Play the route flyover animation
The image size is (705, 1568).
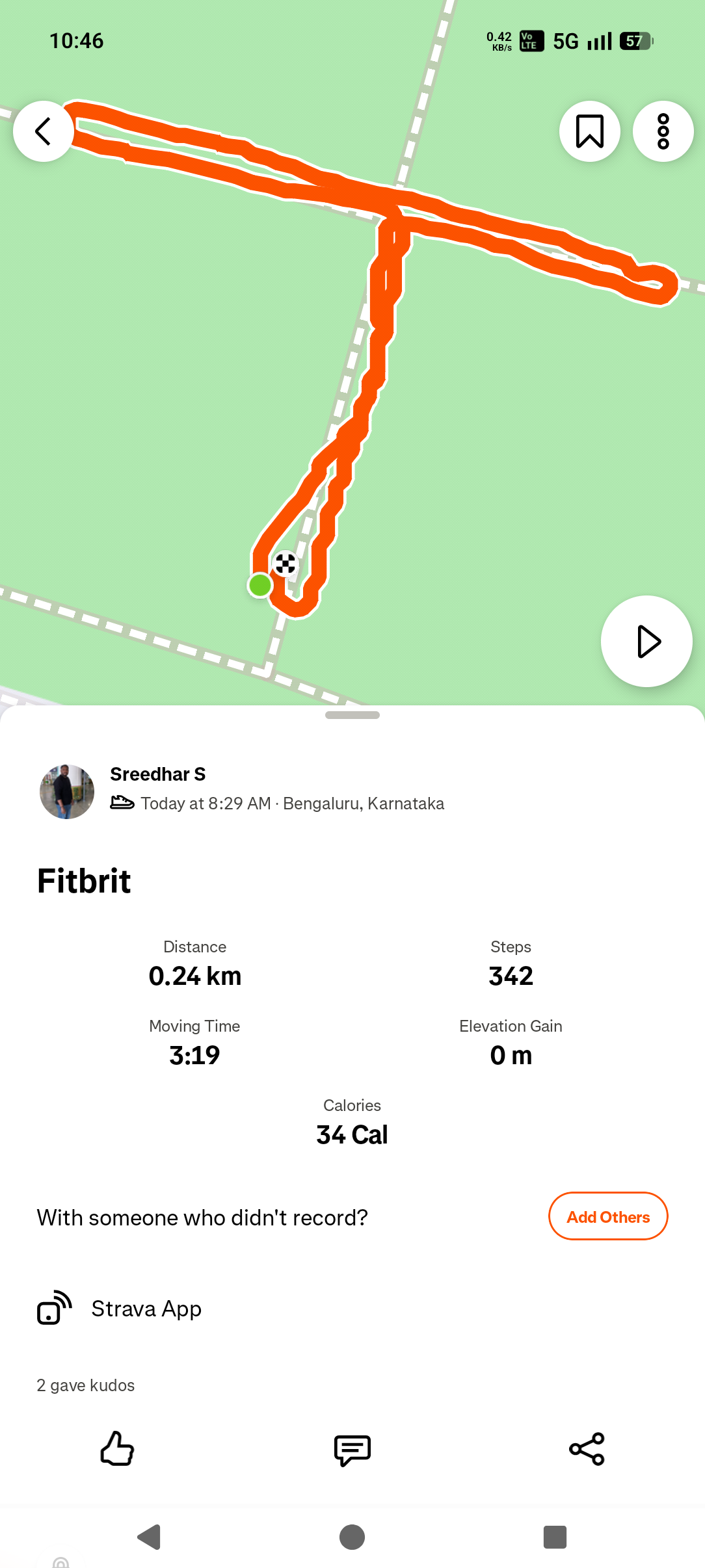tap(646, 641)
